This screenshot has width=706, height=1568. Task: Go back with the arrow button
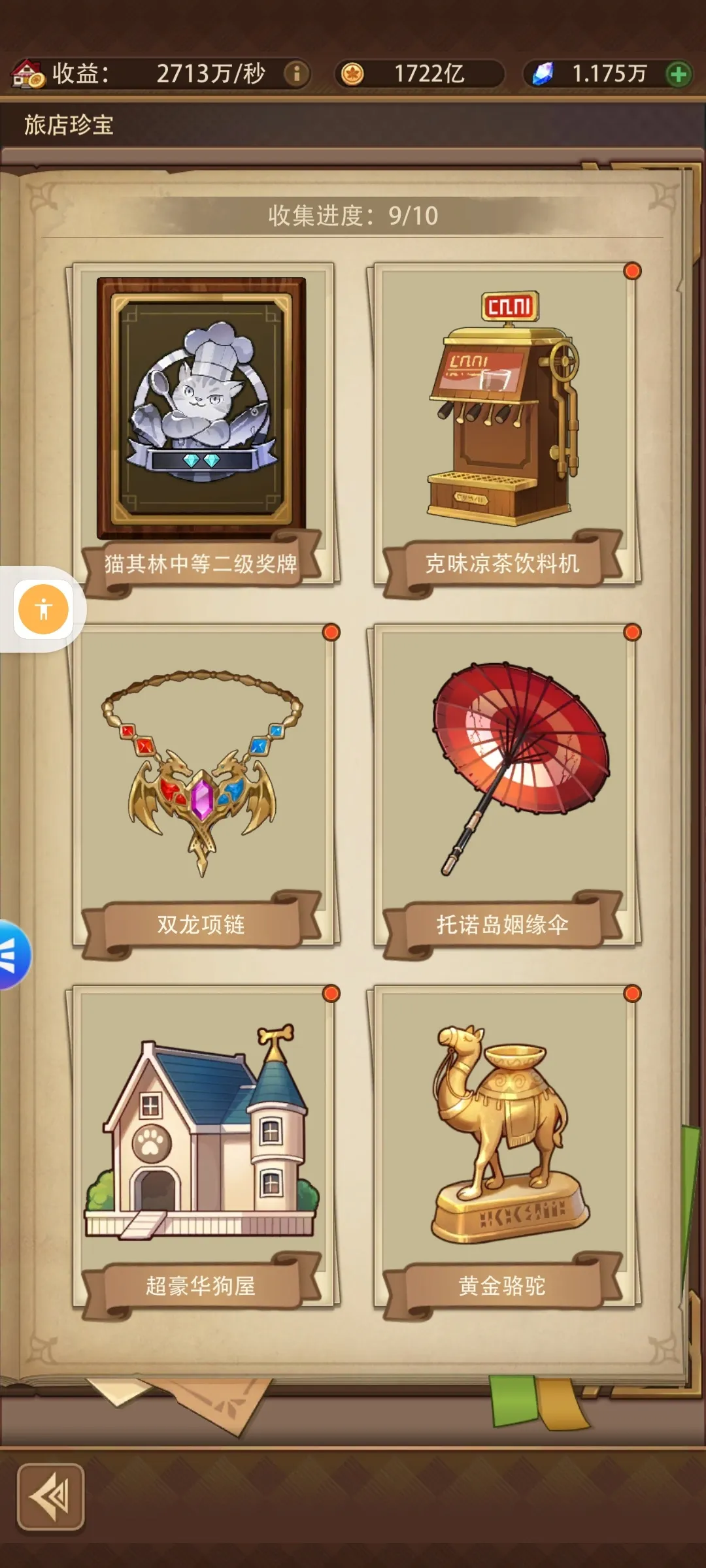51,1497
